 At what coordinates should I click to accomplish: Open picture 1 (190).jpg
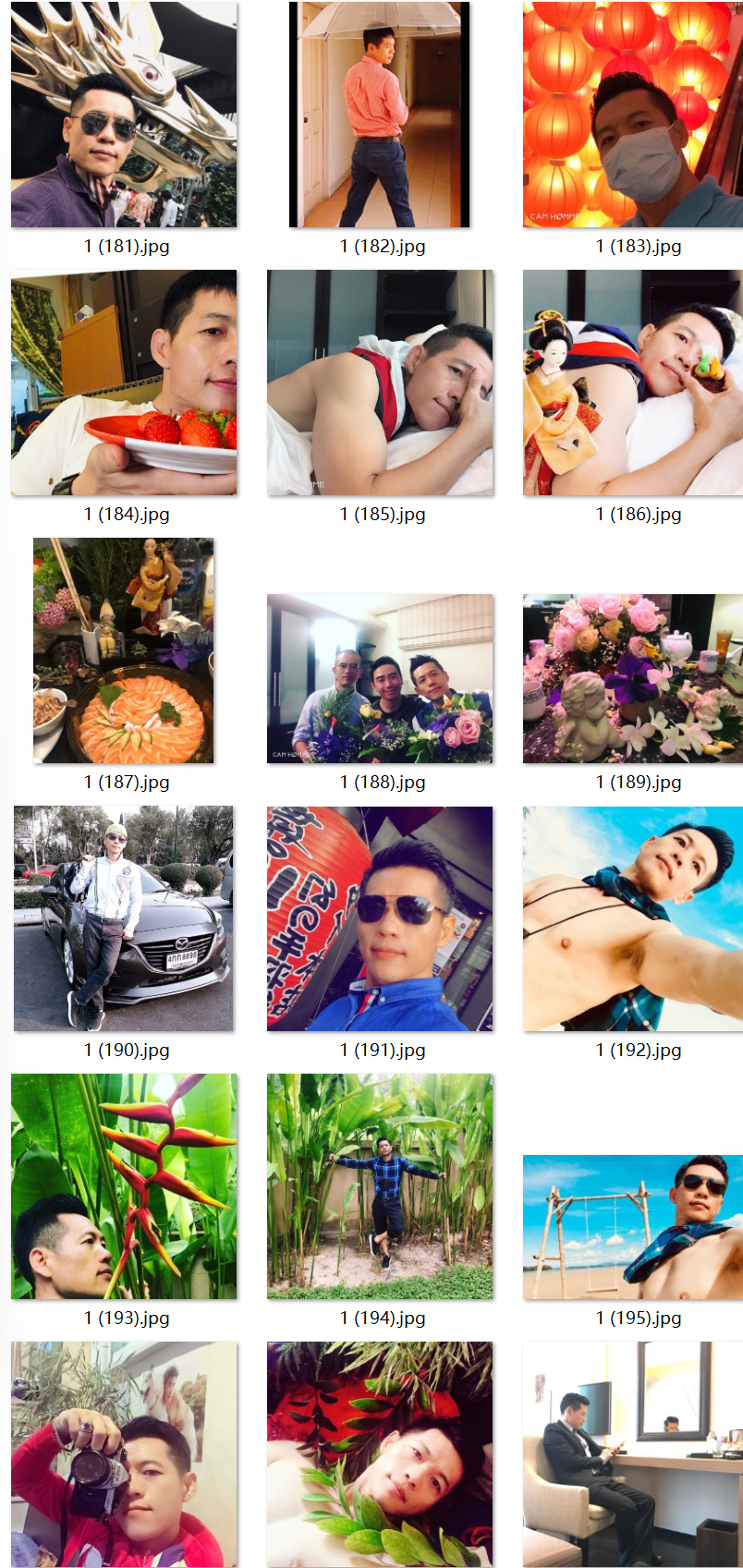[124, 918]
